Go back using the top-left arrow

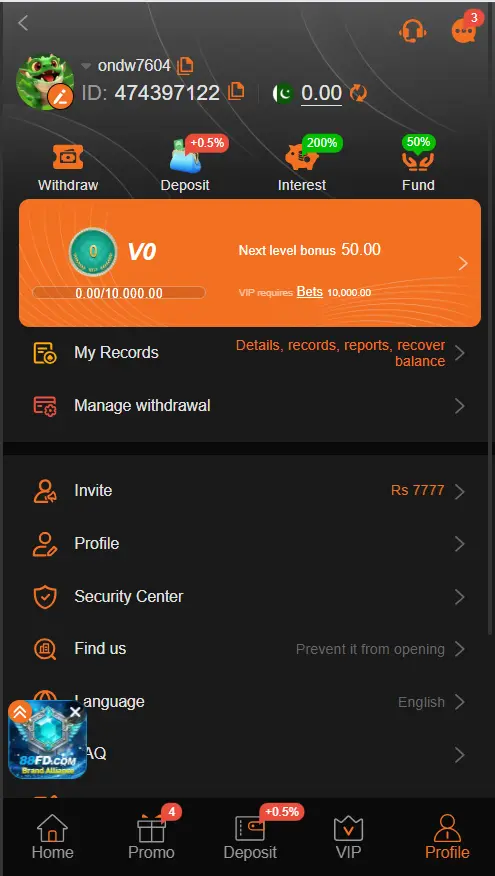click(23, 23)
